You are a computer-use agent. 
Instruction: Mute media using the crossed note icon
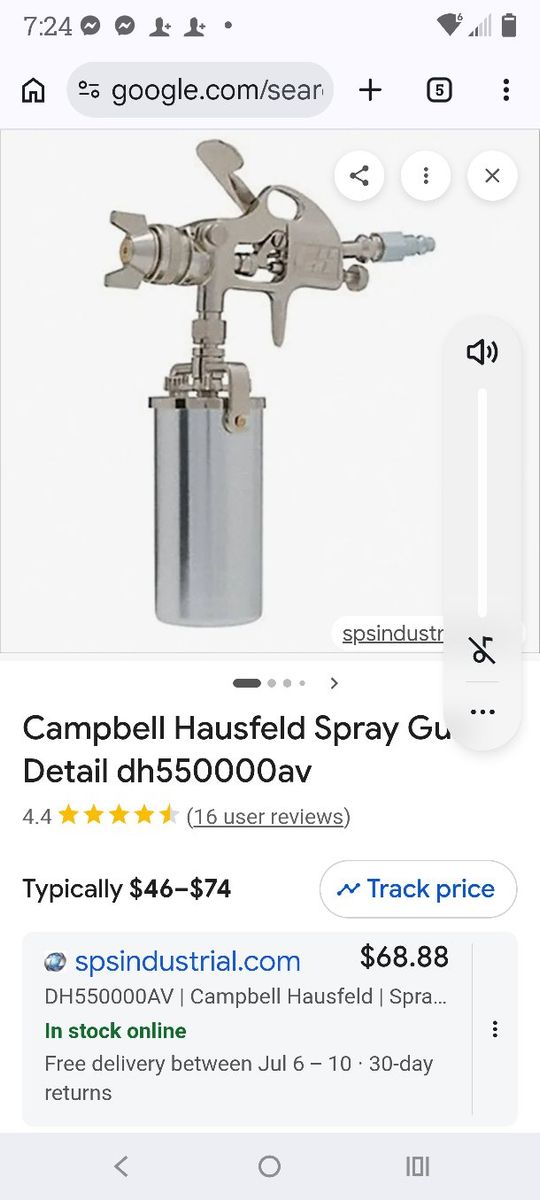[x=483, y=651]
